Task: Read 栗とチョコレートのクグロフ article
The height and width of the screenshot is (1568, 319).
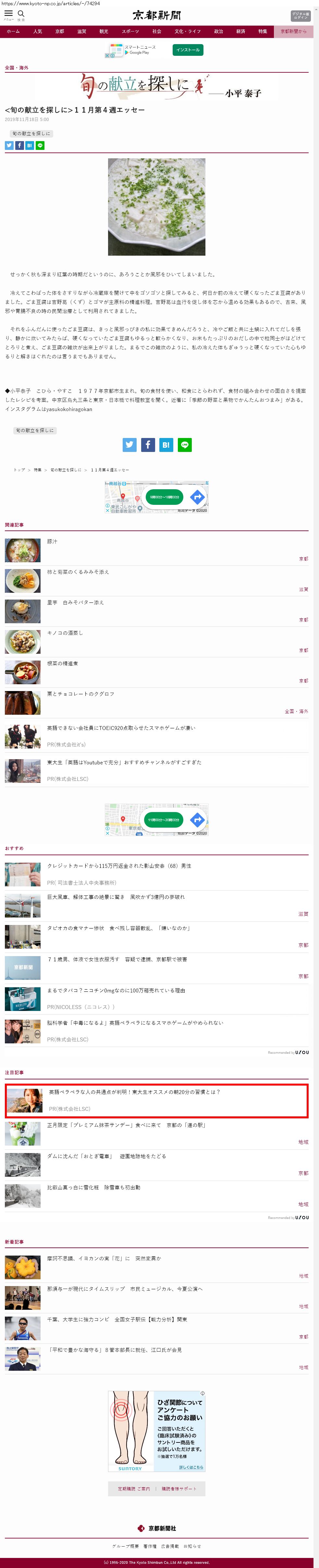Action: [80, 693]
